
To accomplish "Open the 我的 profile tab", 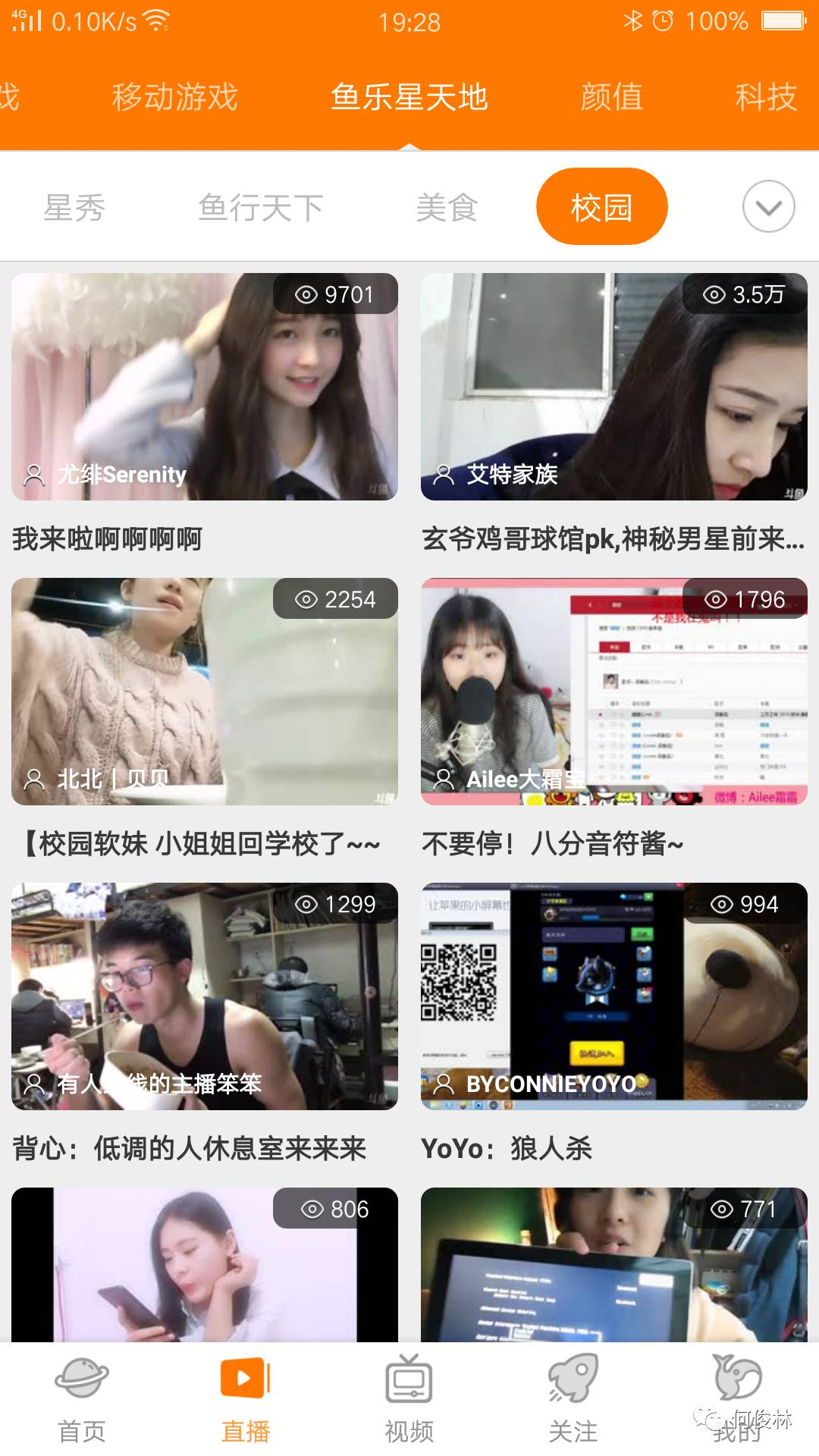I will (x=737, y=1399).
